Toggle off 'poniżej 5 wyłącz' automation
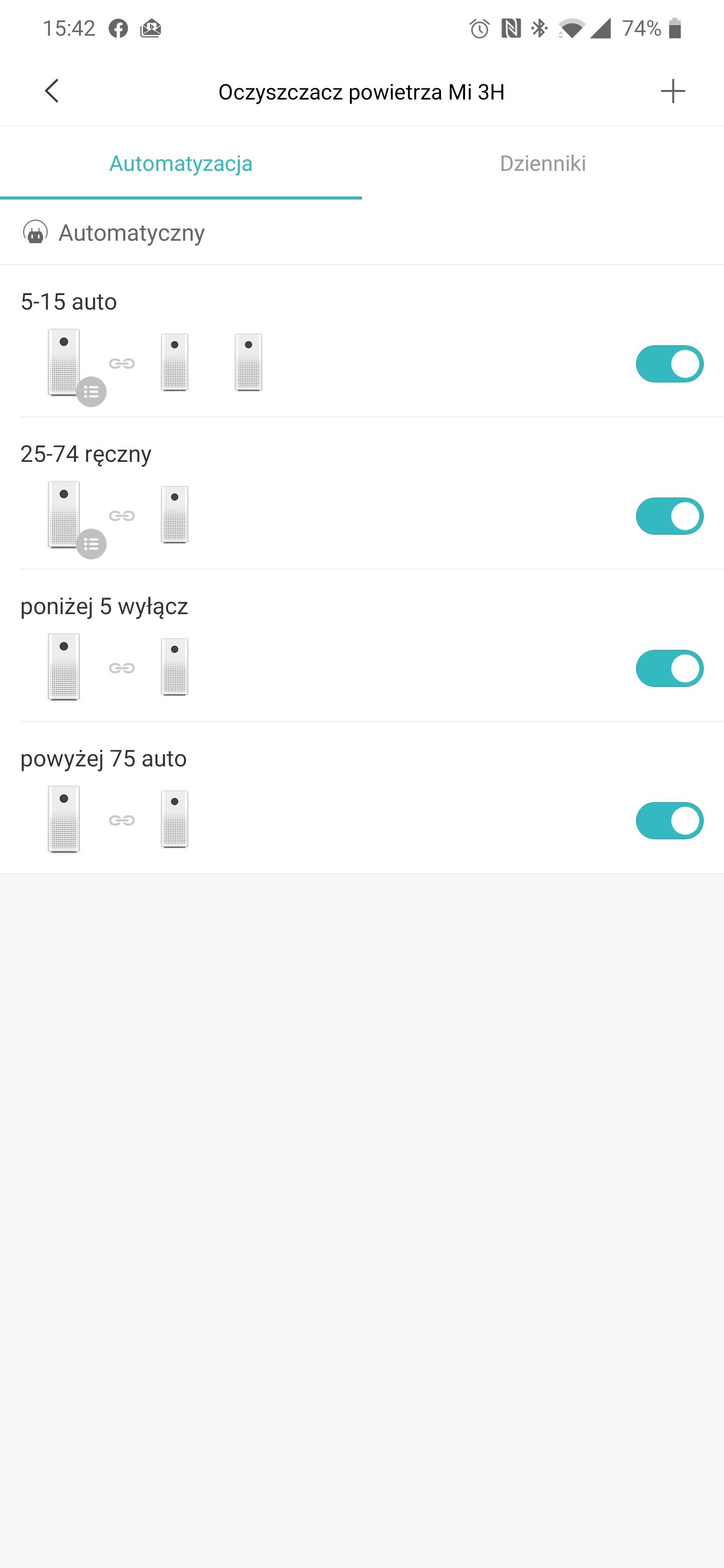Viewport: 724px width, 1568px height. (x=669, y=668)
